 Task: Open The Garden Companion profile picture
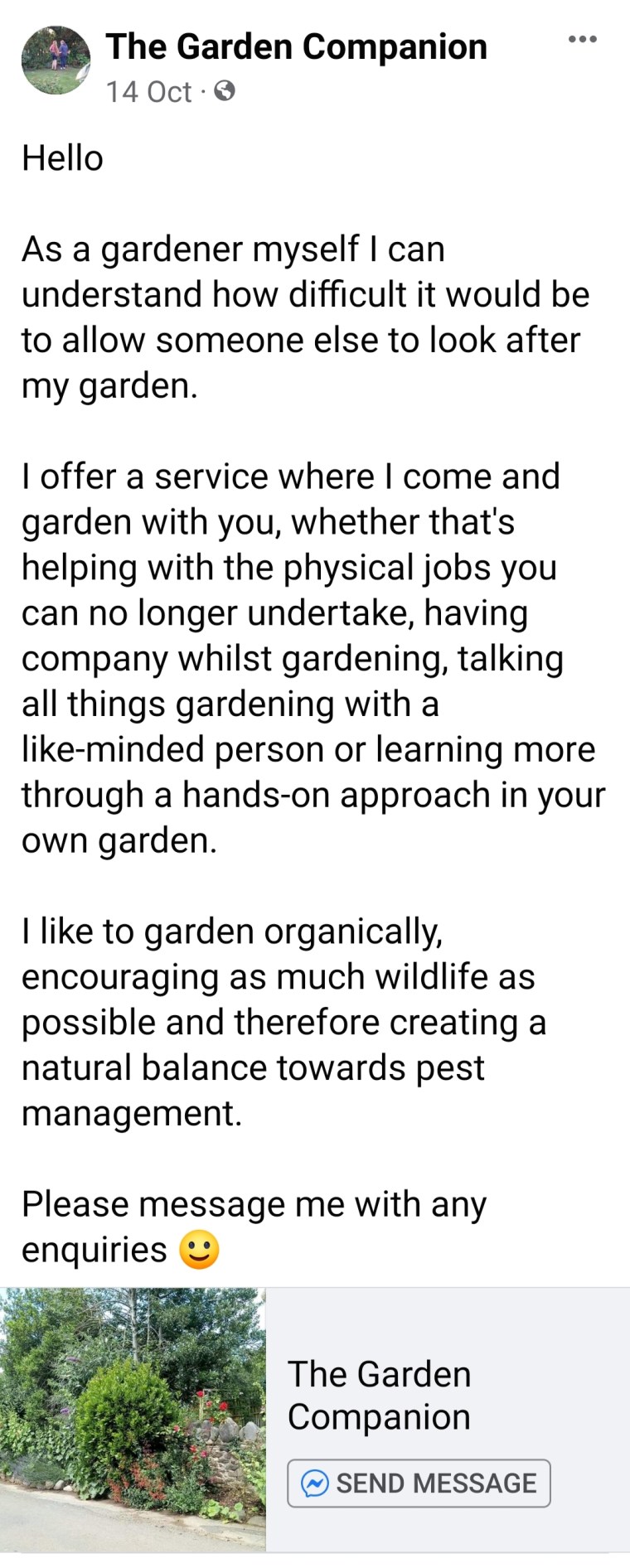click(x=56, y=60)
